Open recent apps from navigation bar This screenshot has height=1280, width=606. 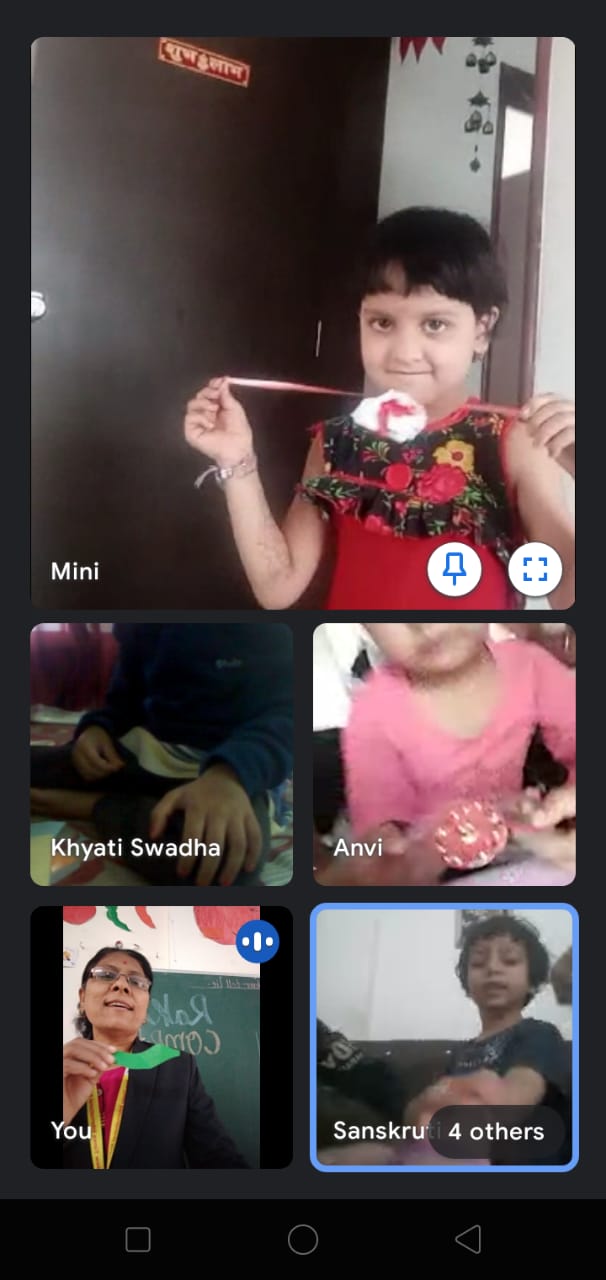(x=138, y=1239)
